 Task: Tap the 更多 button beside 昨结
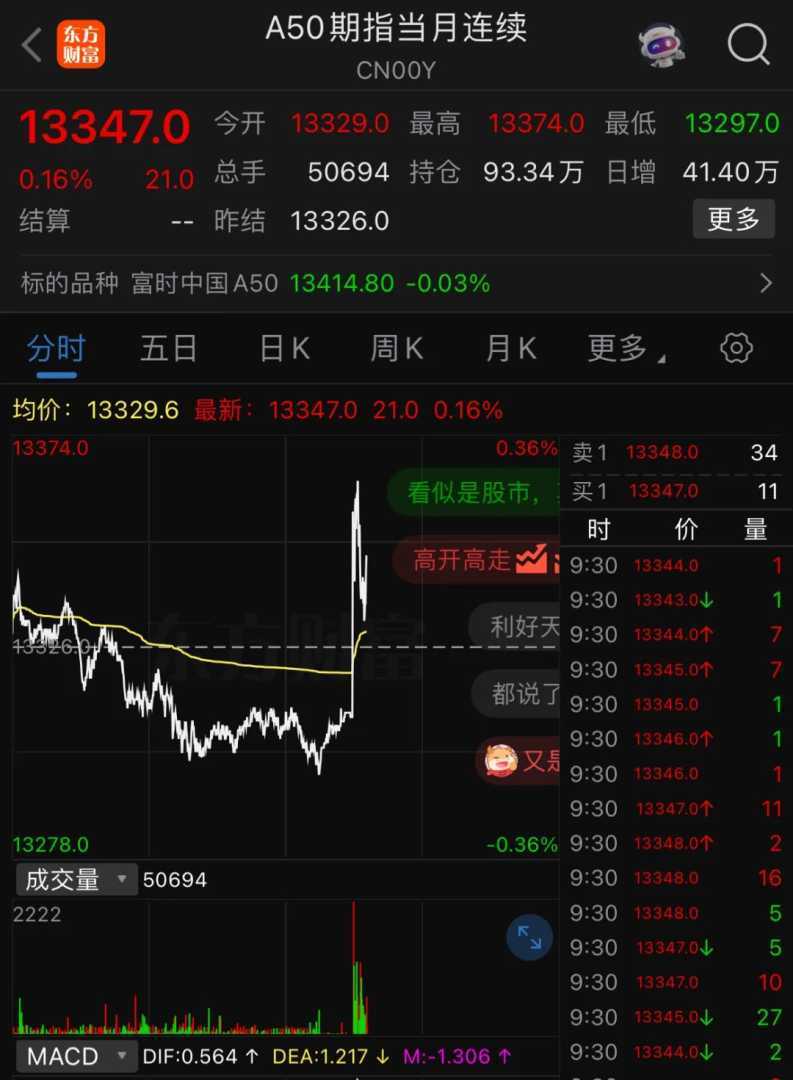733,219
